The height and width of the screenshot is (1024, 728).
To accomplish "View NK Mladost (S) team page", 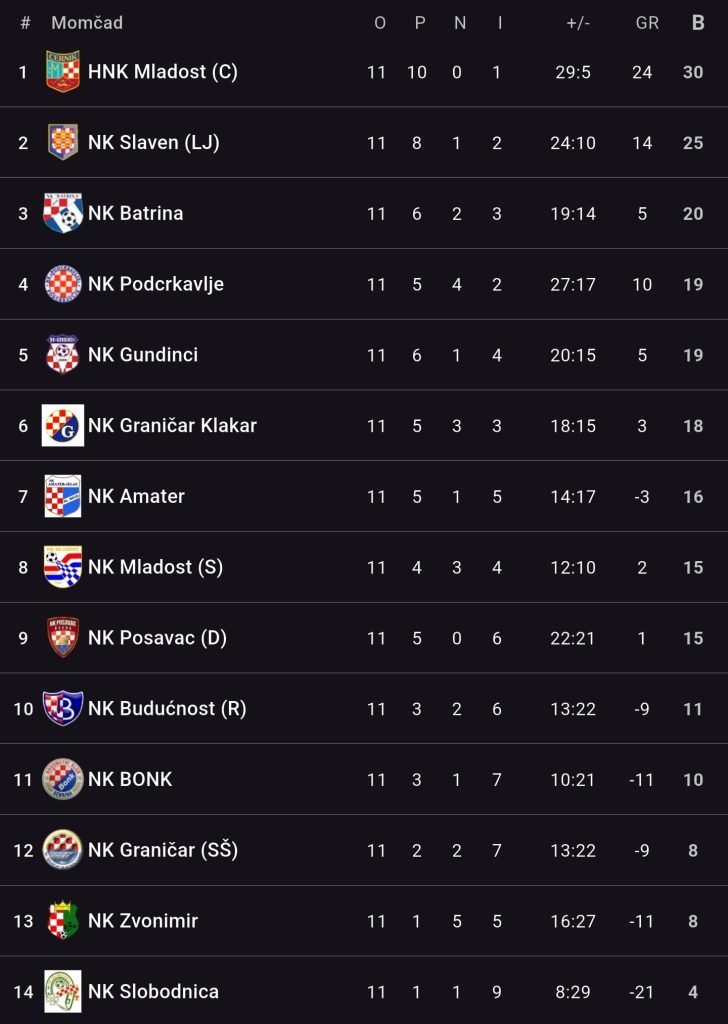I will 155,567.
